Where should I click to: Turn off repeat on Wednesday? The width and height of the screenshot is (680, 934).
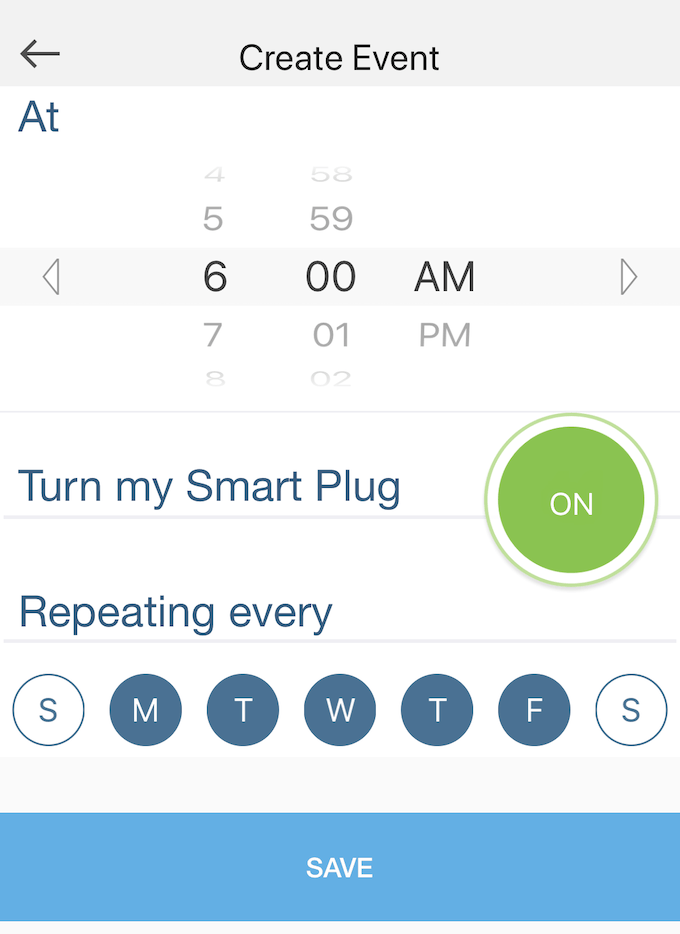[x=340, y=710]
